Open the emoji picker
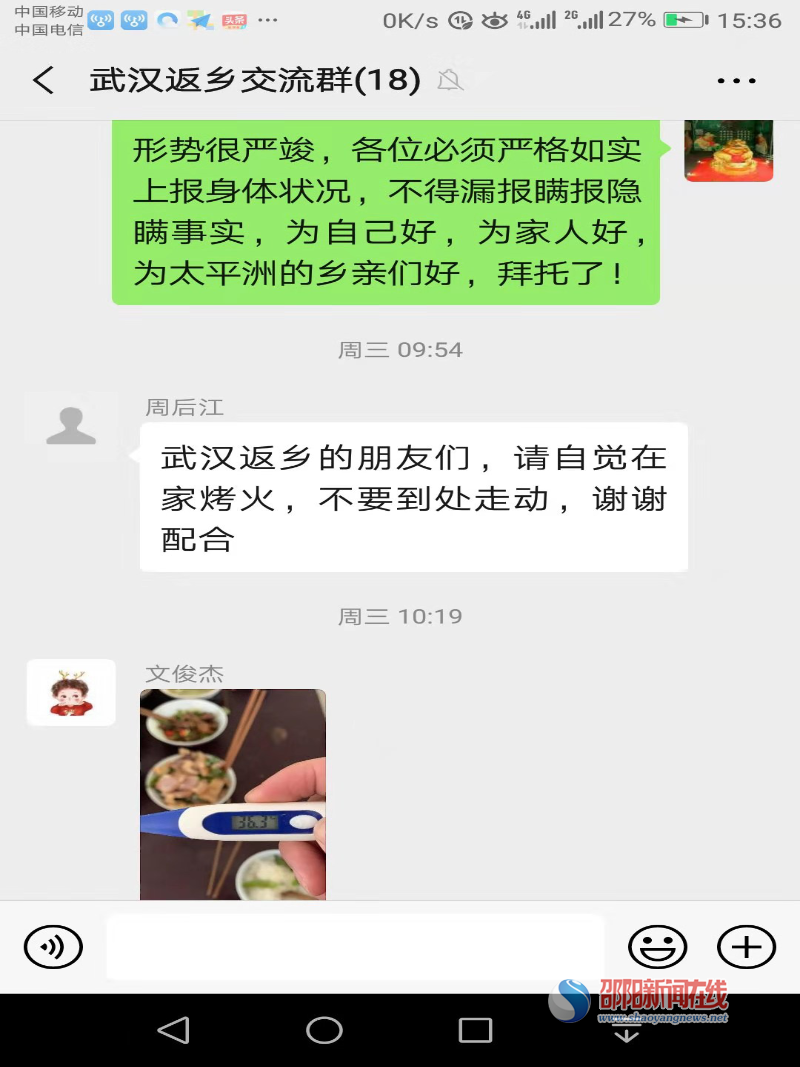Screen dimensions: 800x1067 pyautogui.click(x=657, y=946)
